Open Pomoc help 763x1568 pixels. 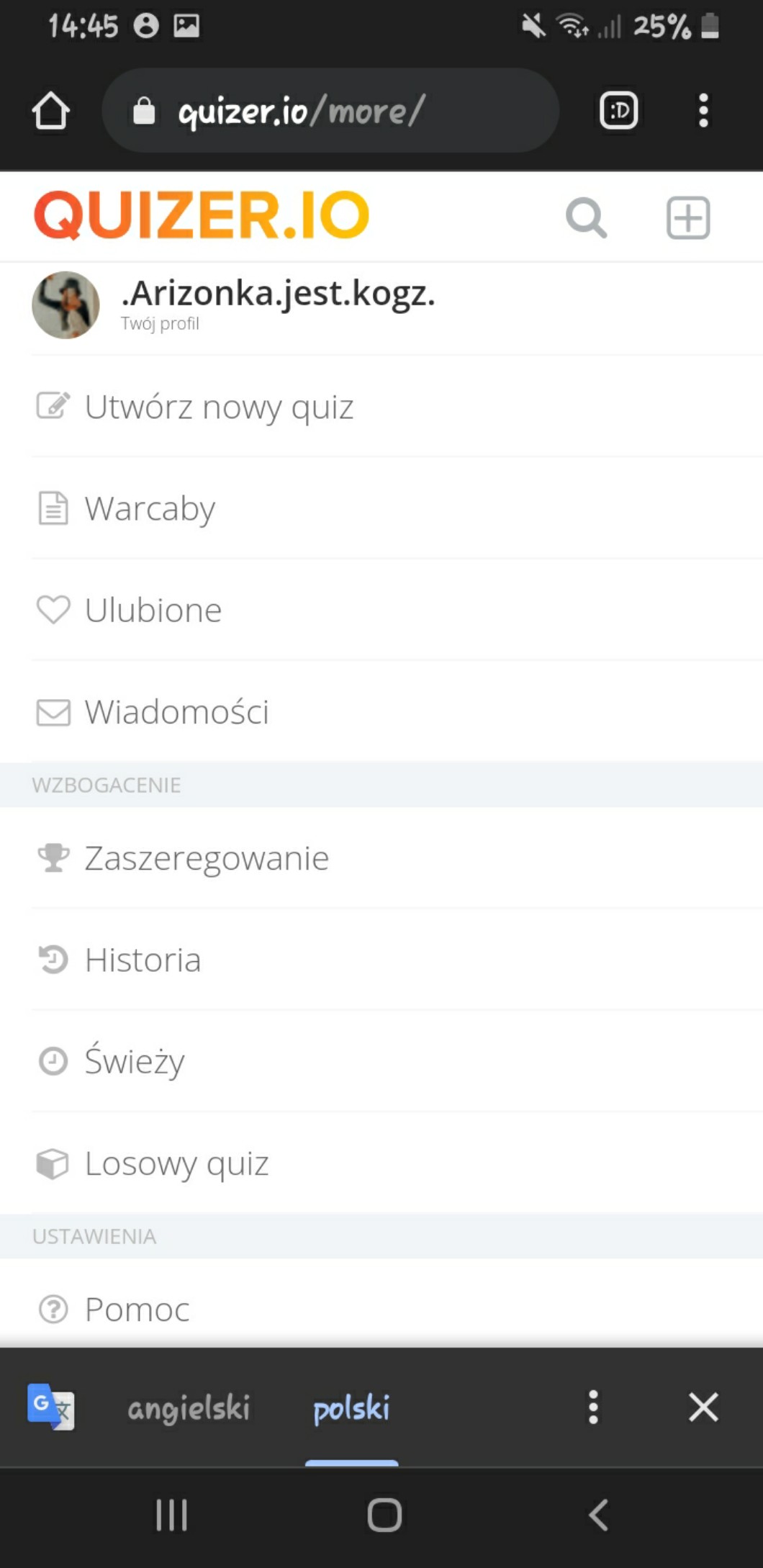[137, 1309]
